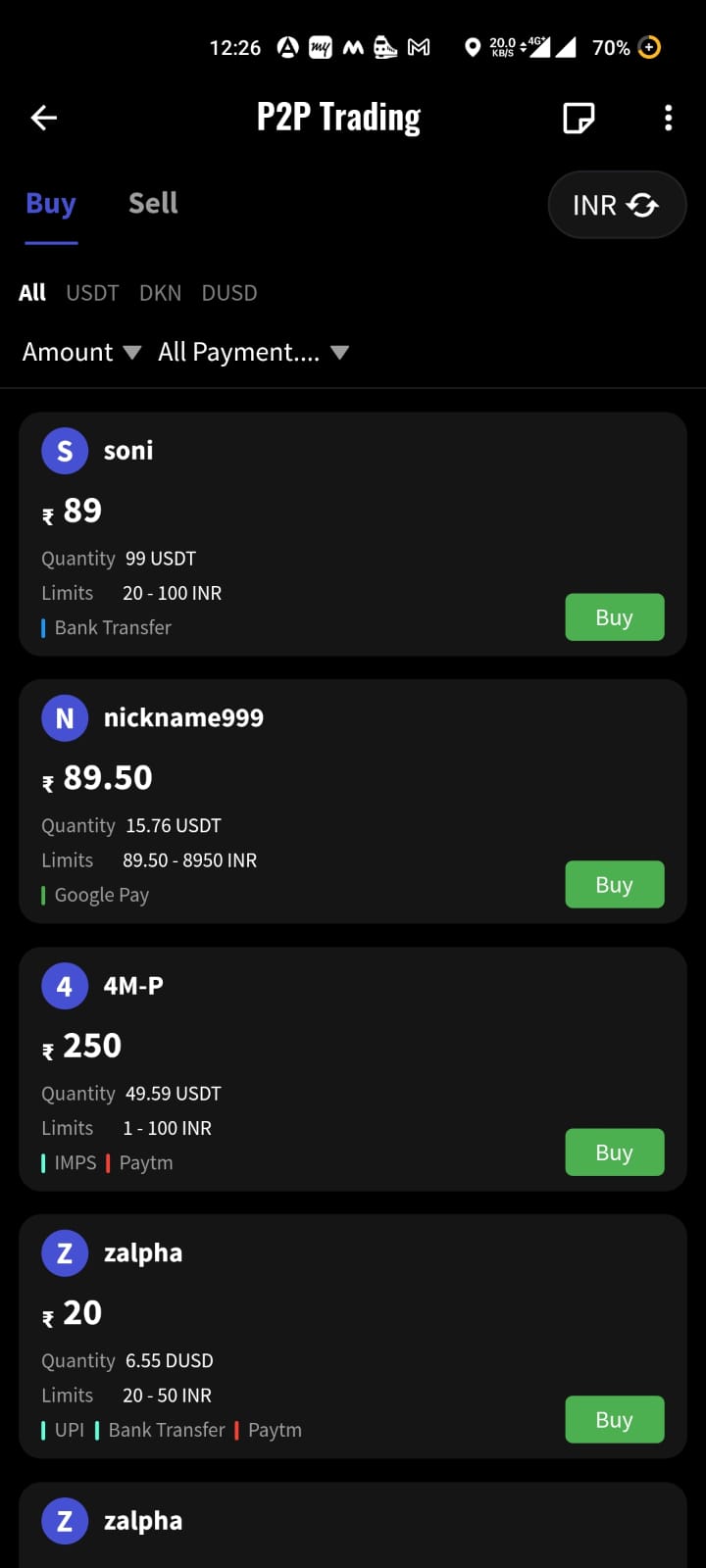The width and height of the screenshot is (706, 1568).
Task: Go back using the arrow icon
Action: (x=44, y=119)
